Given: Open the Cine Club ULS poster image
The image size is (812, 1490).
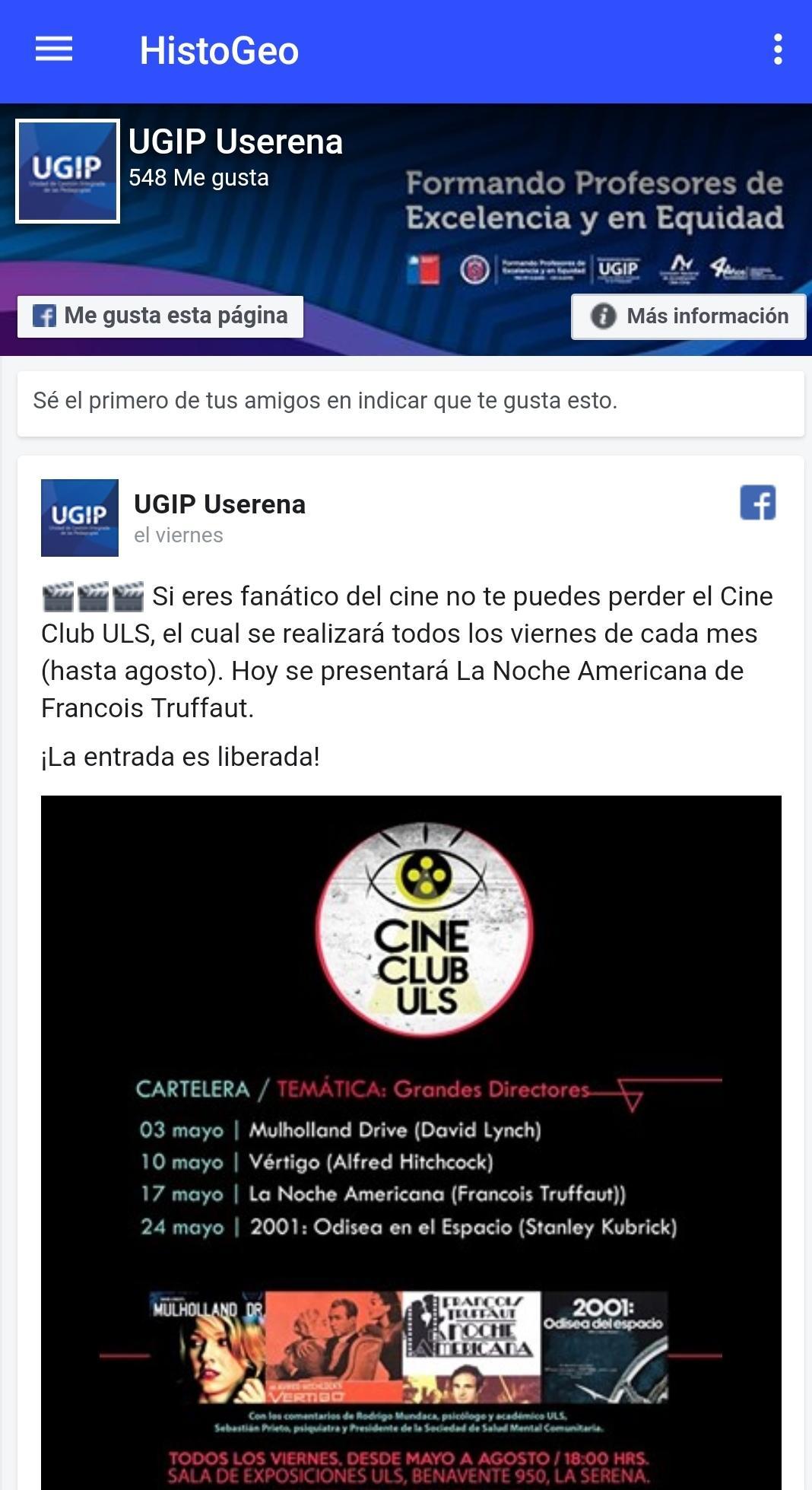Looking at the screenshot, I should 411,1141.
